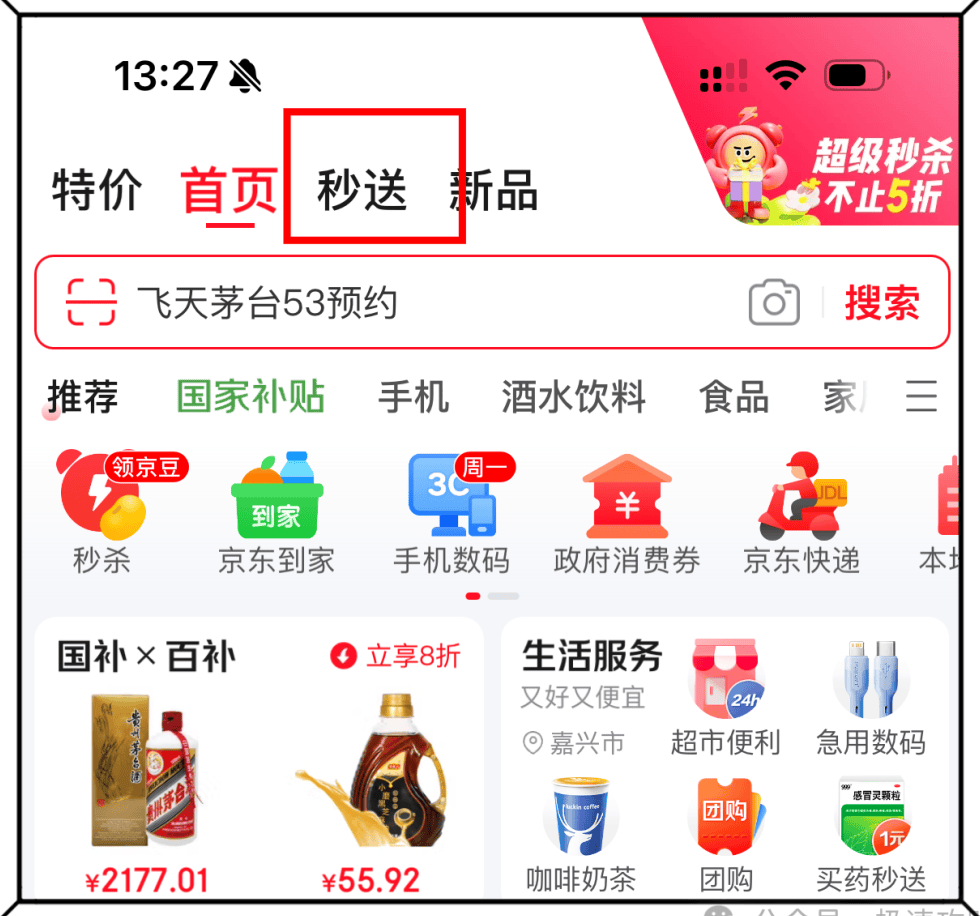
Task: Open 政府消费券 shortcut
Action: click(627, 512)
